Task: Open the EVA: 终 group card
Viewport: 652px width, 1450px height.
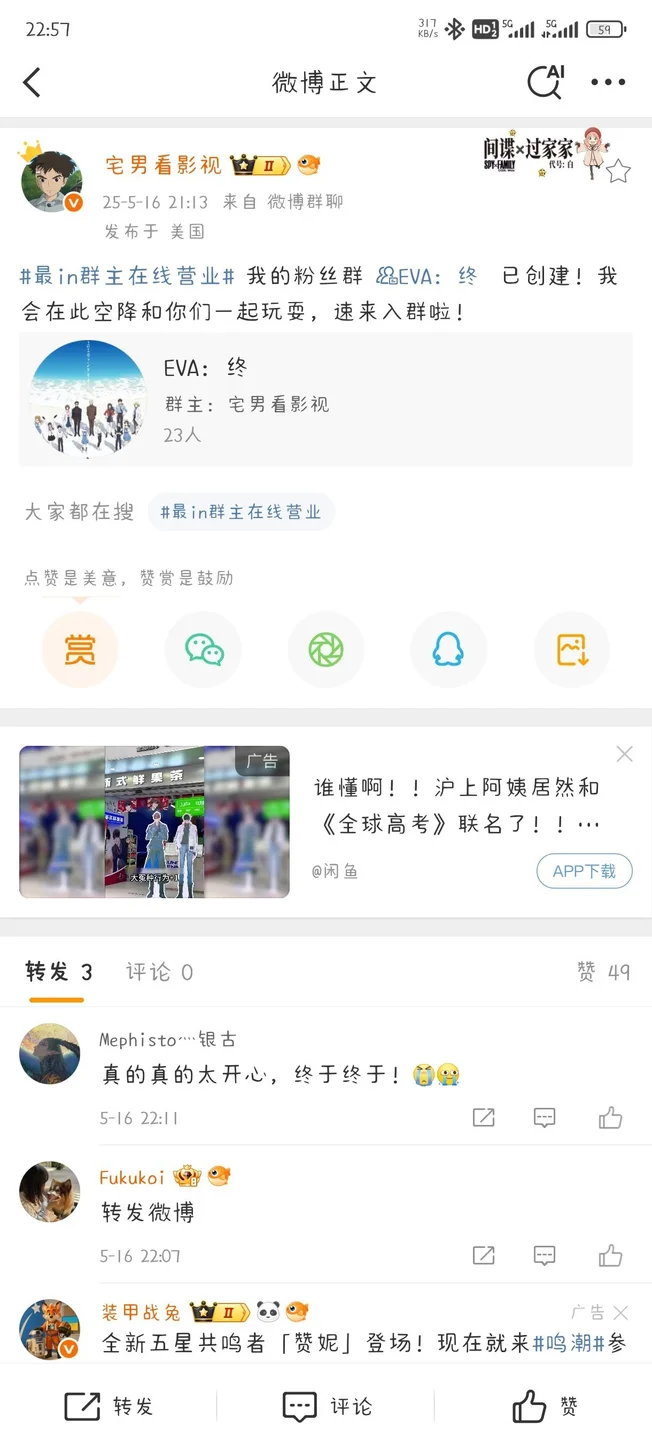Action: tap(325, 399)
